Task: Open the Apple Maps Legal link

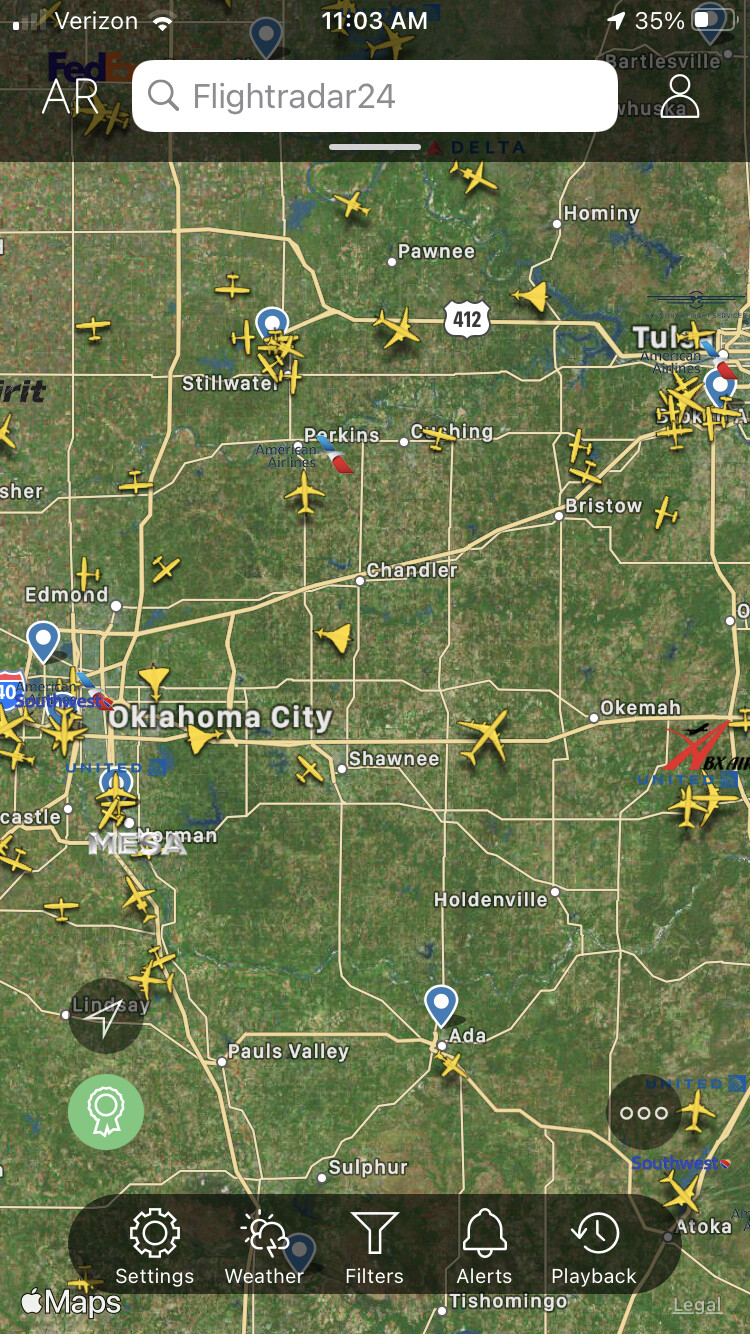Action: [x=696, y=1304]
